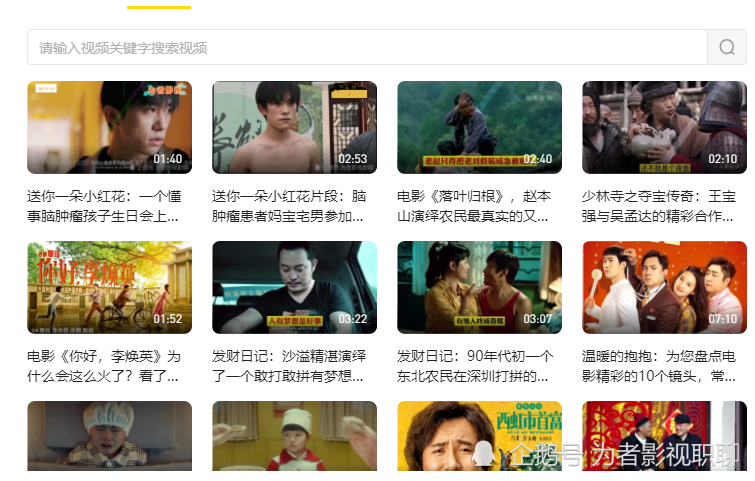
Task: Open the 01:40 送你一朵小红花 birthday video
Action: click(109, 127)
